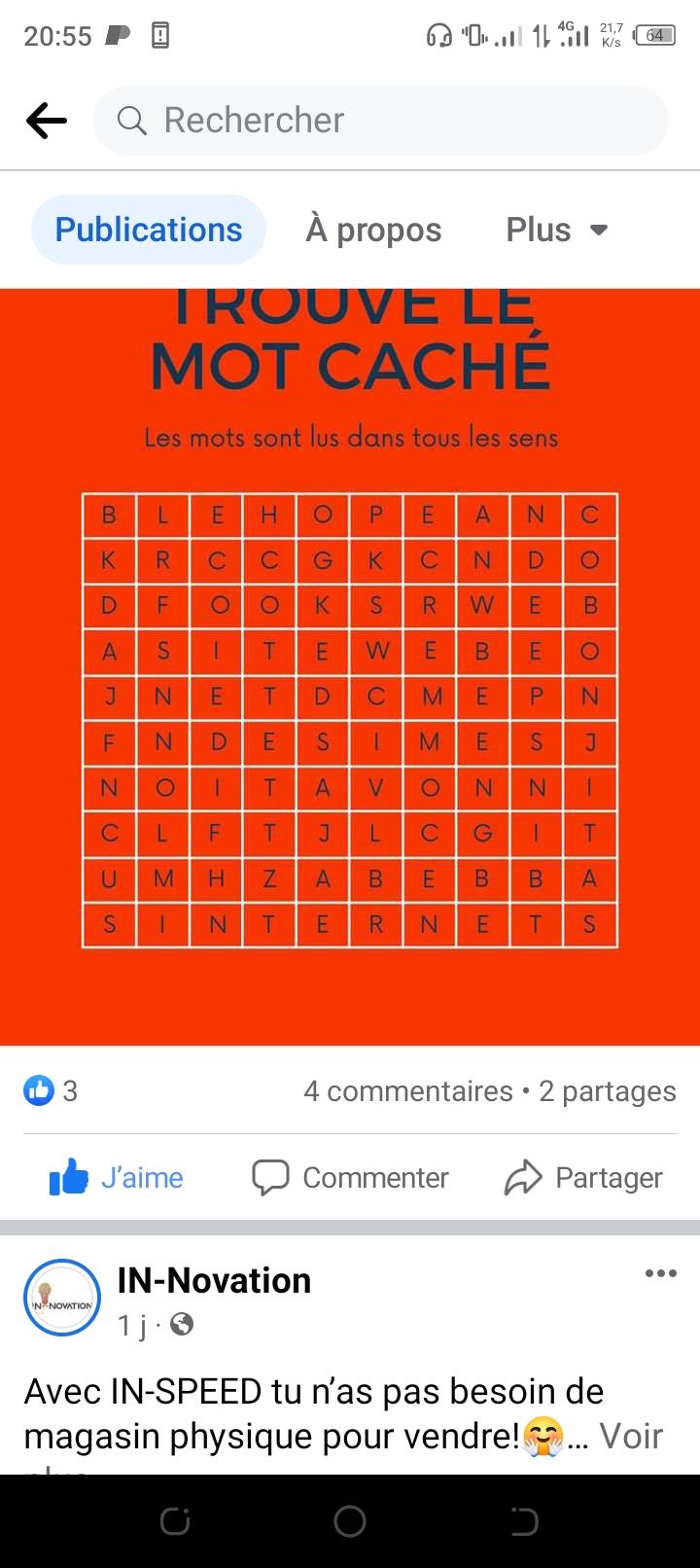View who reacted to the post
The image size is (700, 1568).
[52, 1090]
